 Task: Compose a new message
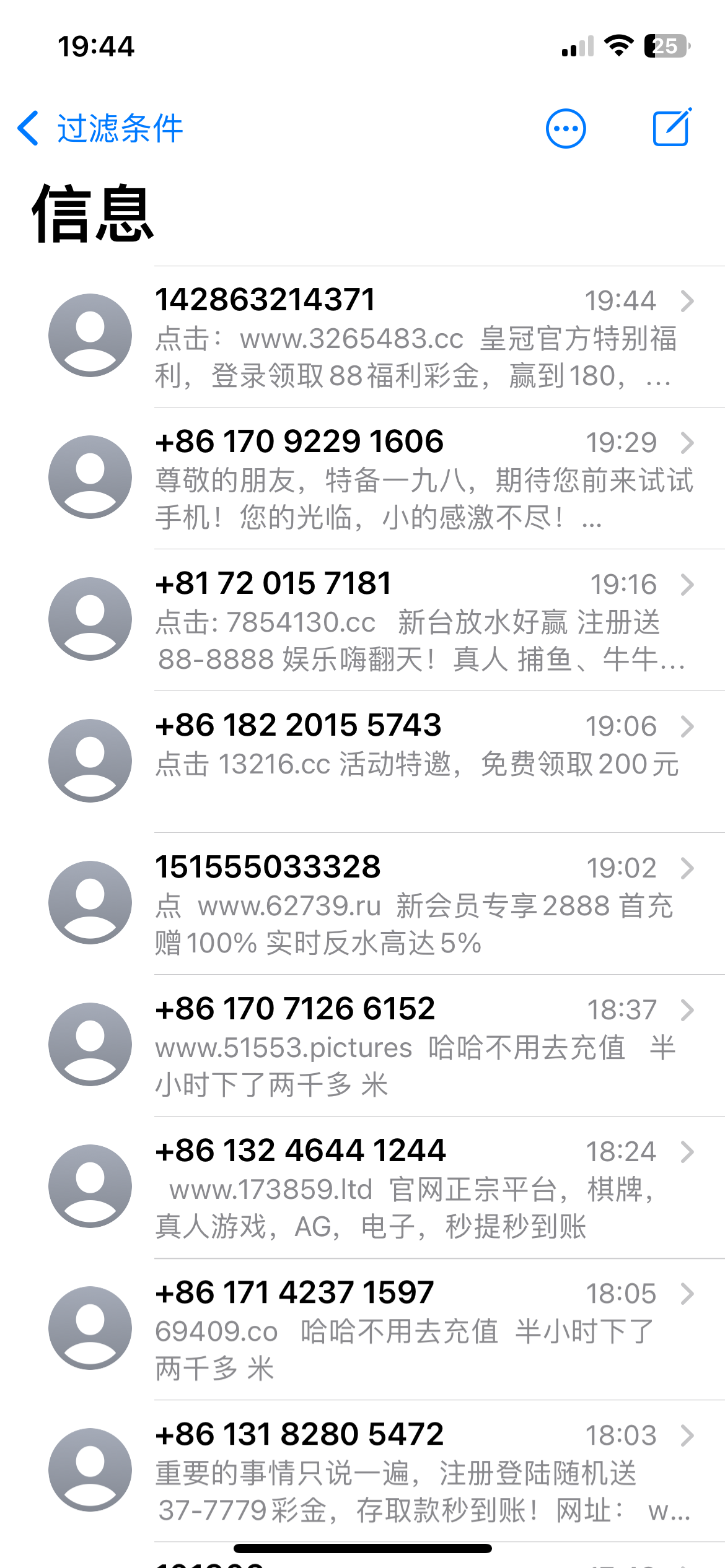point(672,128)
